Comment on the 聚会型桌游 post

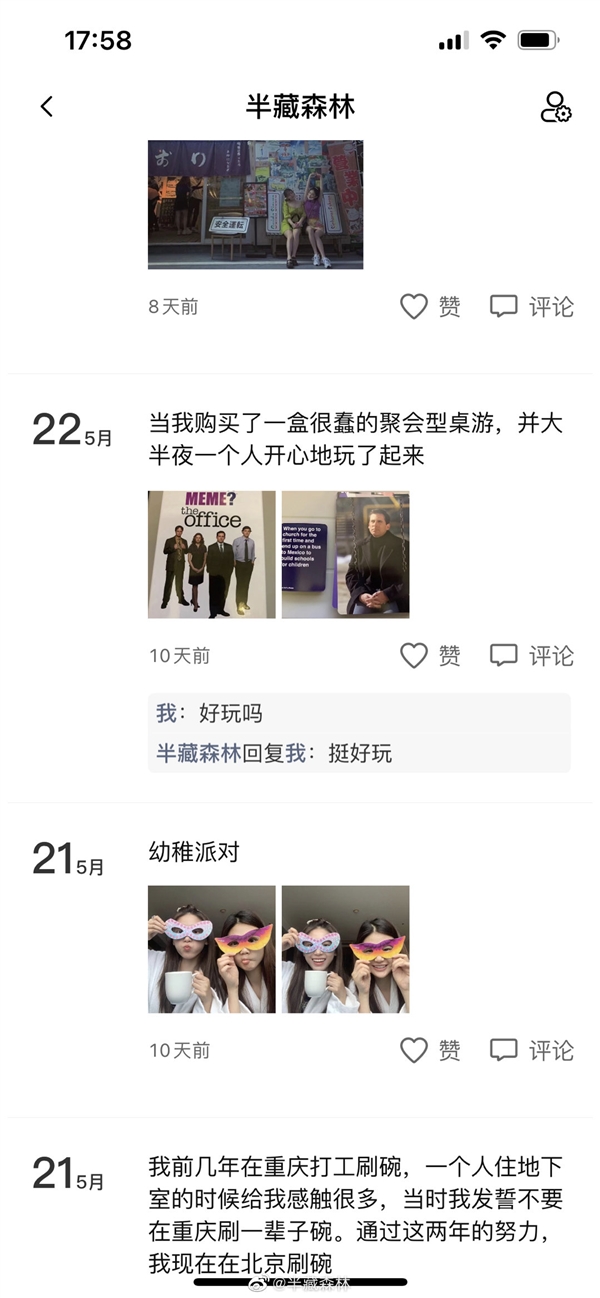(x=532, y=656)
